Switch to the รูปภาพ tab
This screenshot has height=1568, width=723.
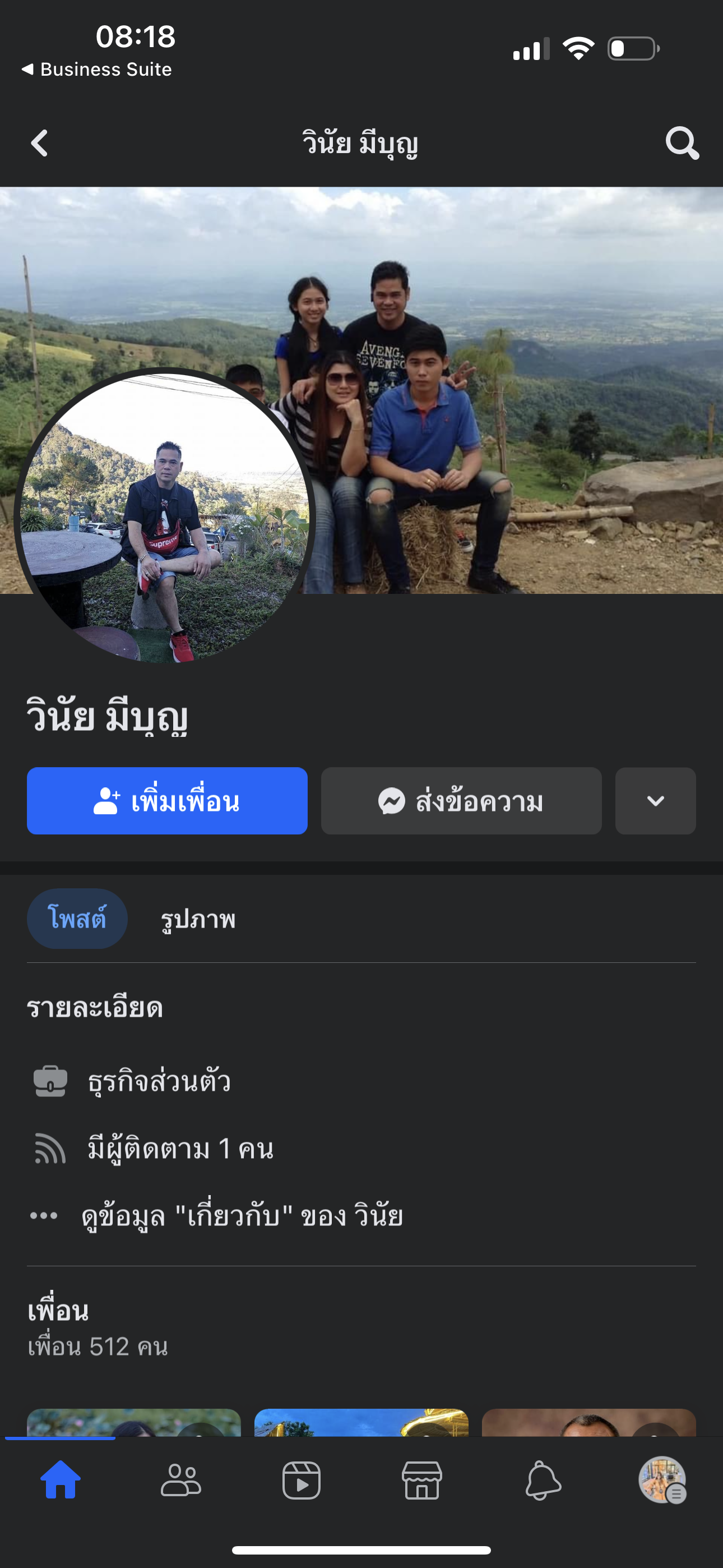pos(198,919)
